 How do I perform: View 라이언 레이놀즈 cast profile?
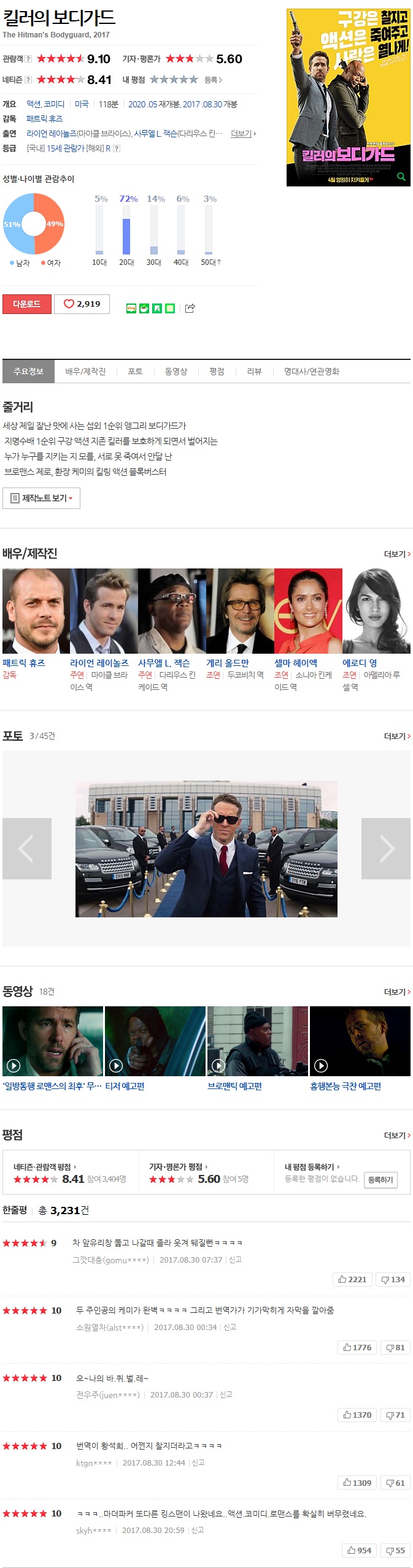[x=99, y=663]
